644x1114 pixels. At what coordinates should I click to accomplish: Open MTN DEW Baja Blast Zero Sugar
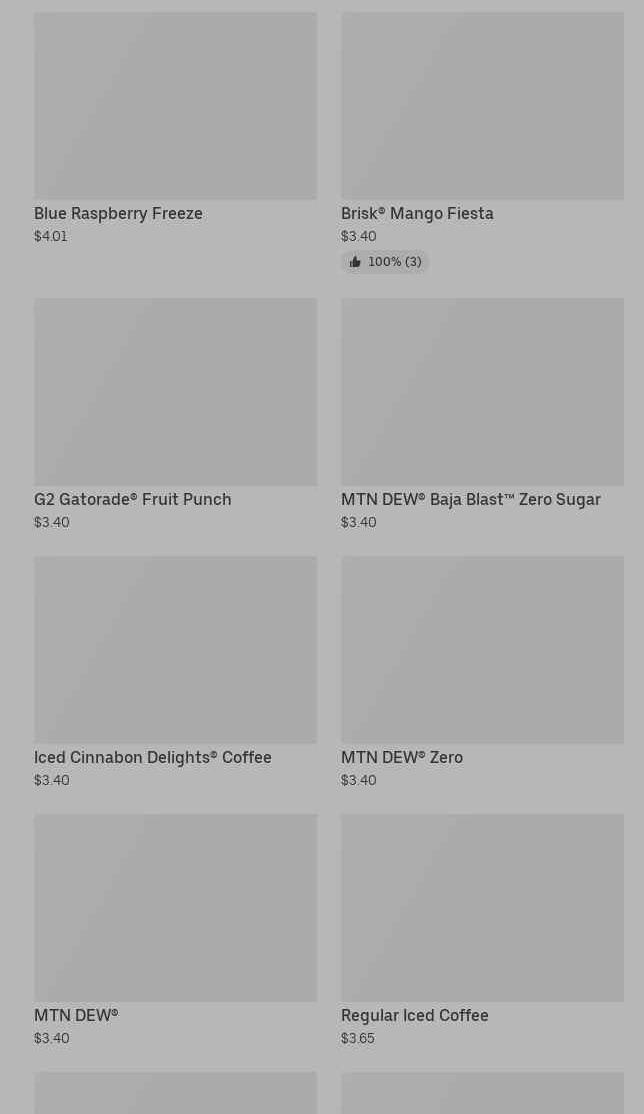pos(482,400)
